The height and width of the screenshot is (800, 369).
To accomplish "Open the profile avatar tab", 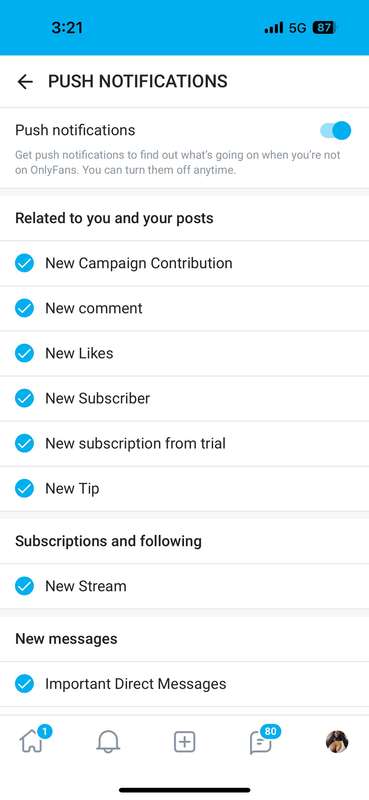I will tap(337, 742).
